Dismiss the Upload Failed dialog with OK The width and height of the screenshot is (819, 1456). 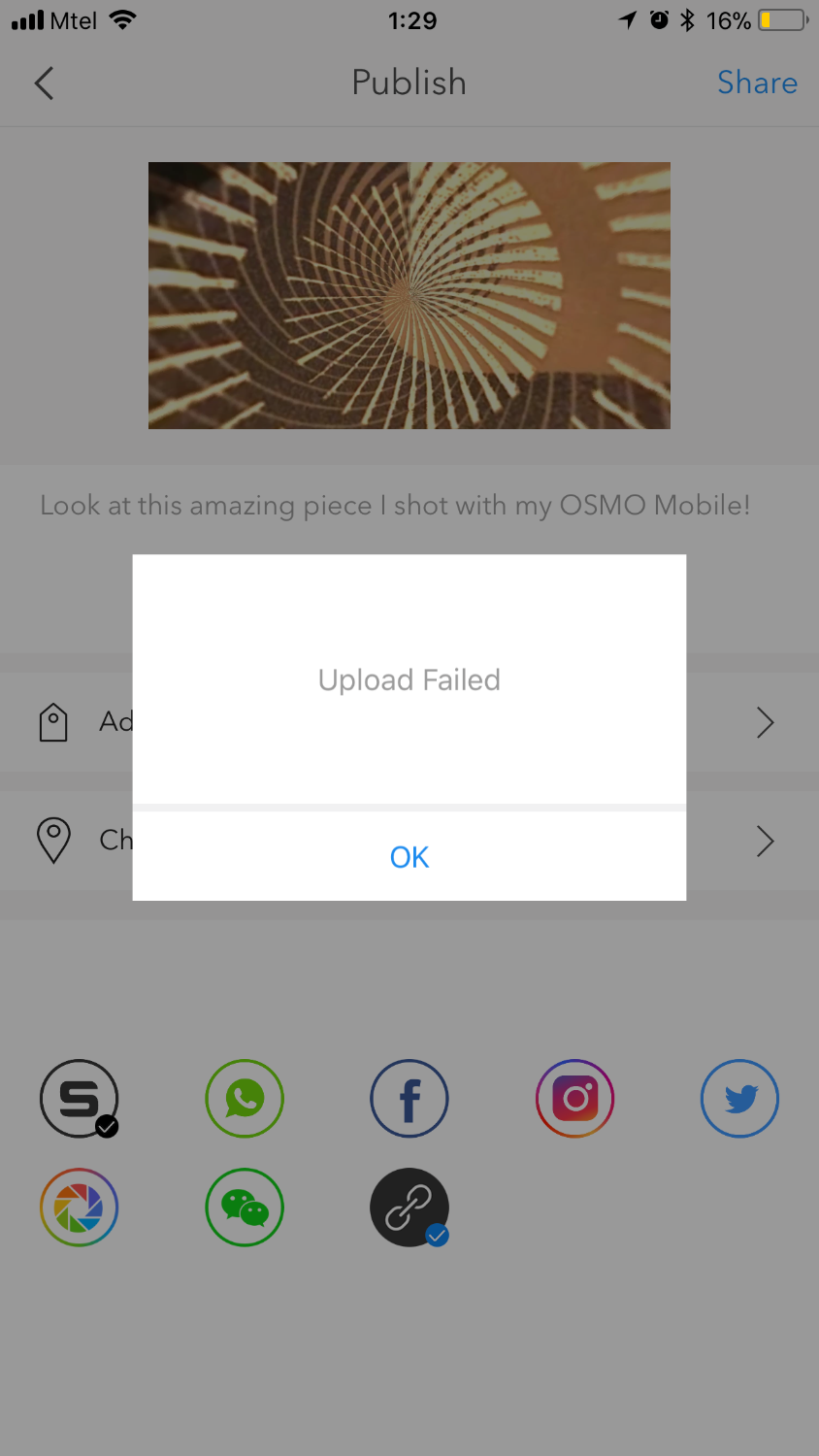coord(409,856)
